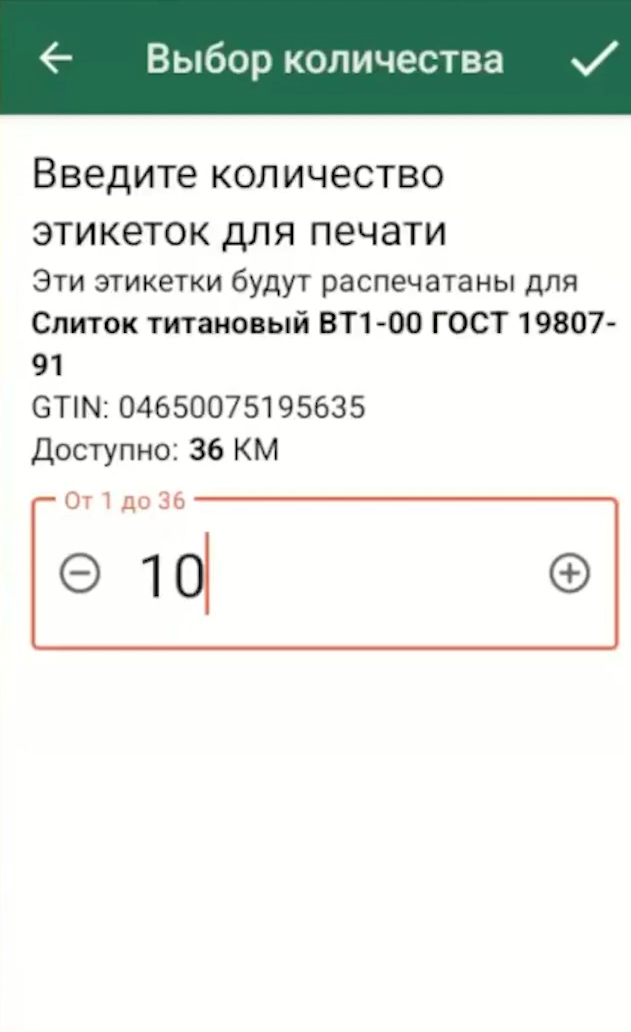Go back using the arrow icon
This screenshot has width=631, height=1032.
[56, 59]
